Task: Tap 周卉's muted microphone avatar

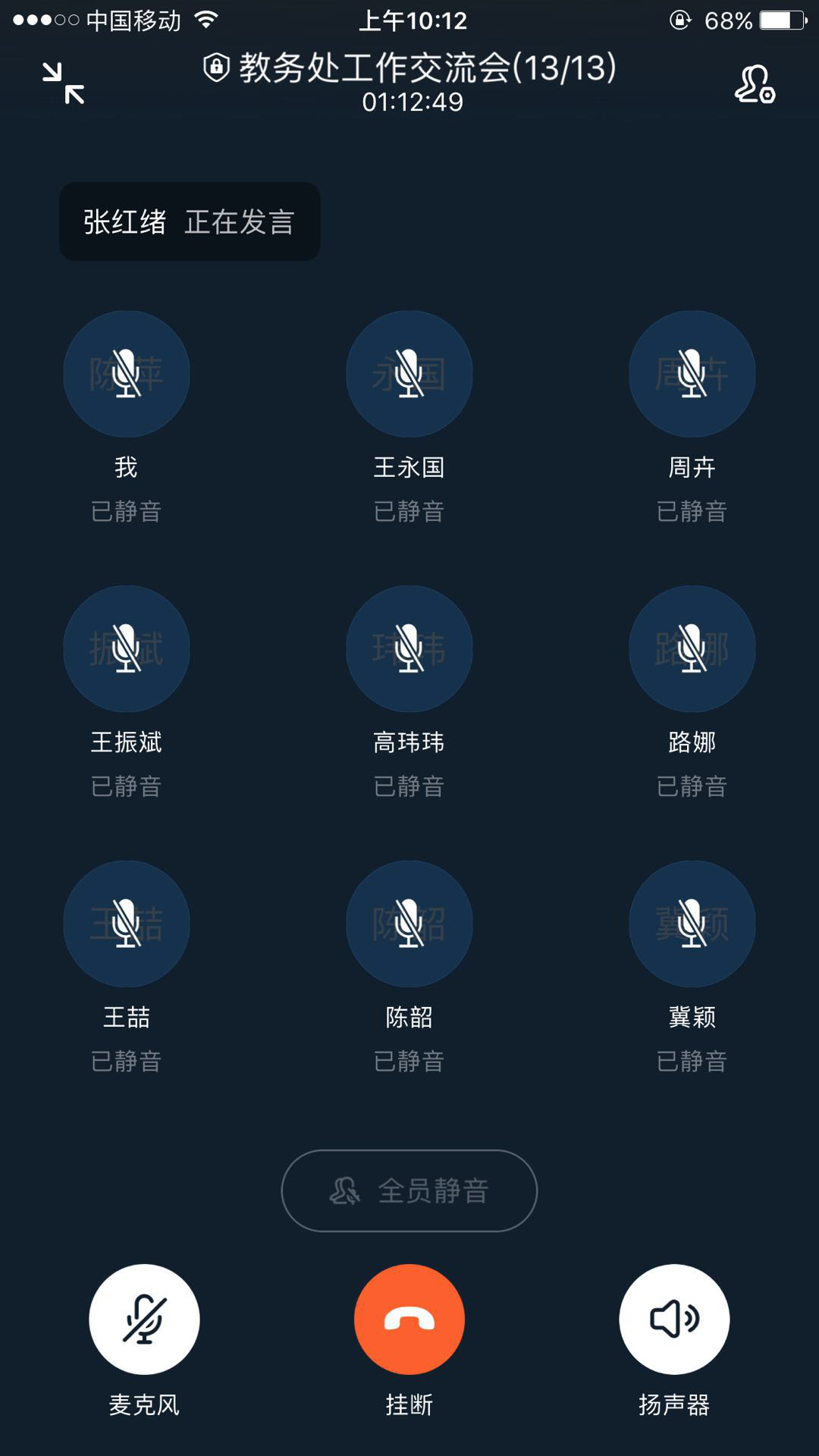Action: pyautogui.click(x=692, y=375)
